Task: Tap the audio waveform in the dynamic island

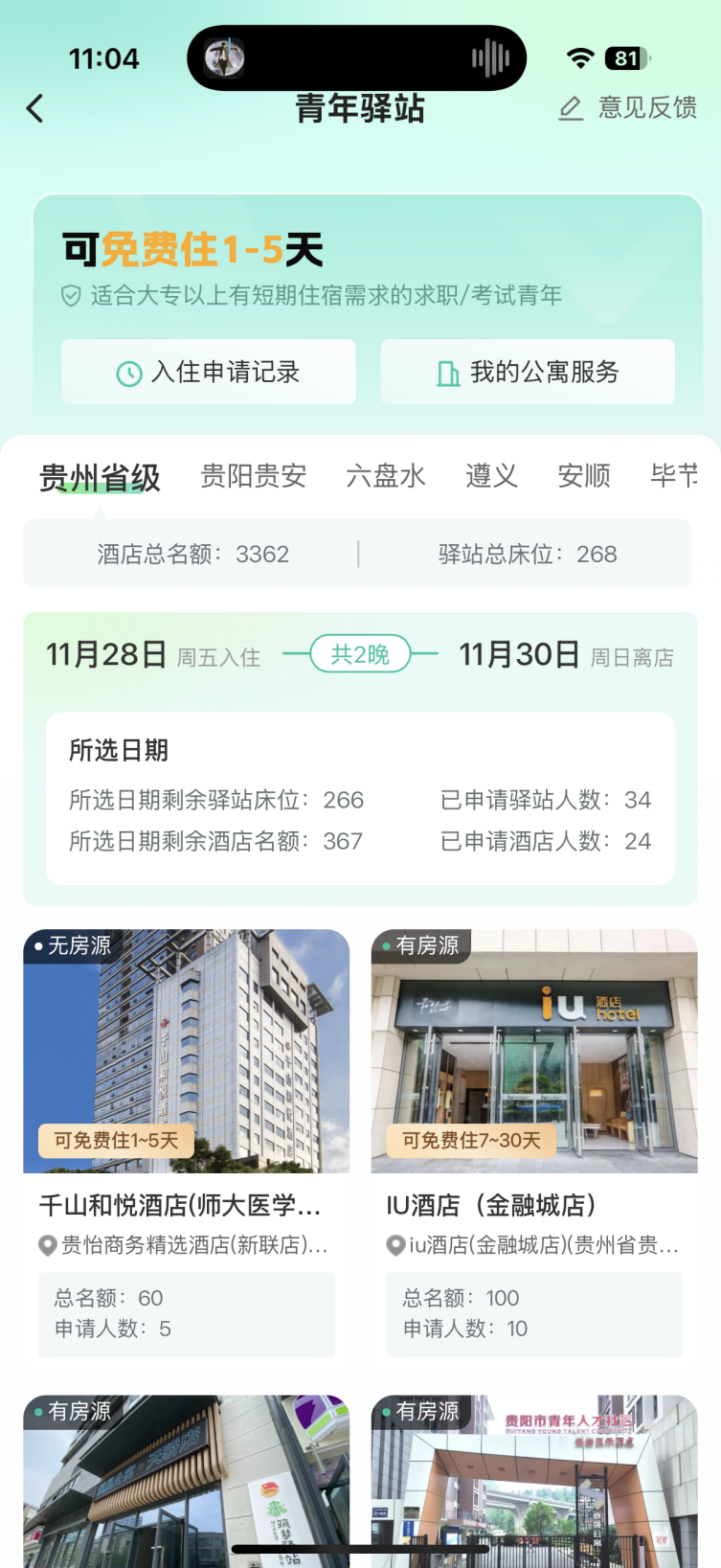Action: [x=491, y=57]
